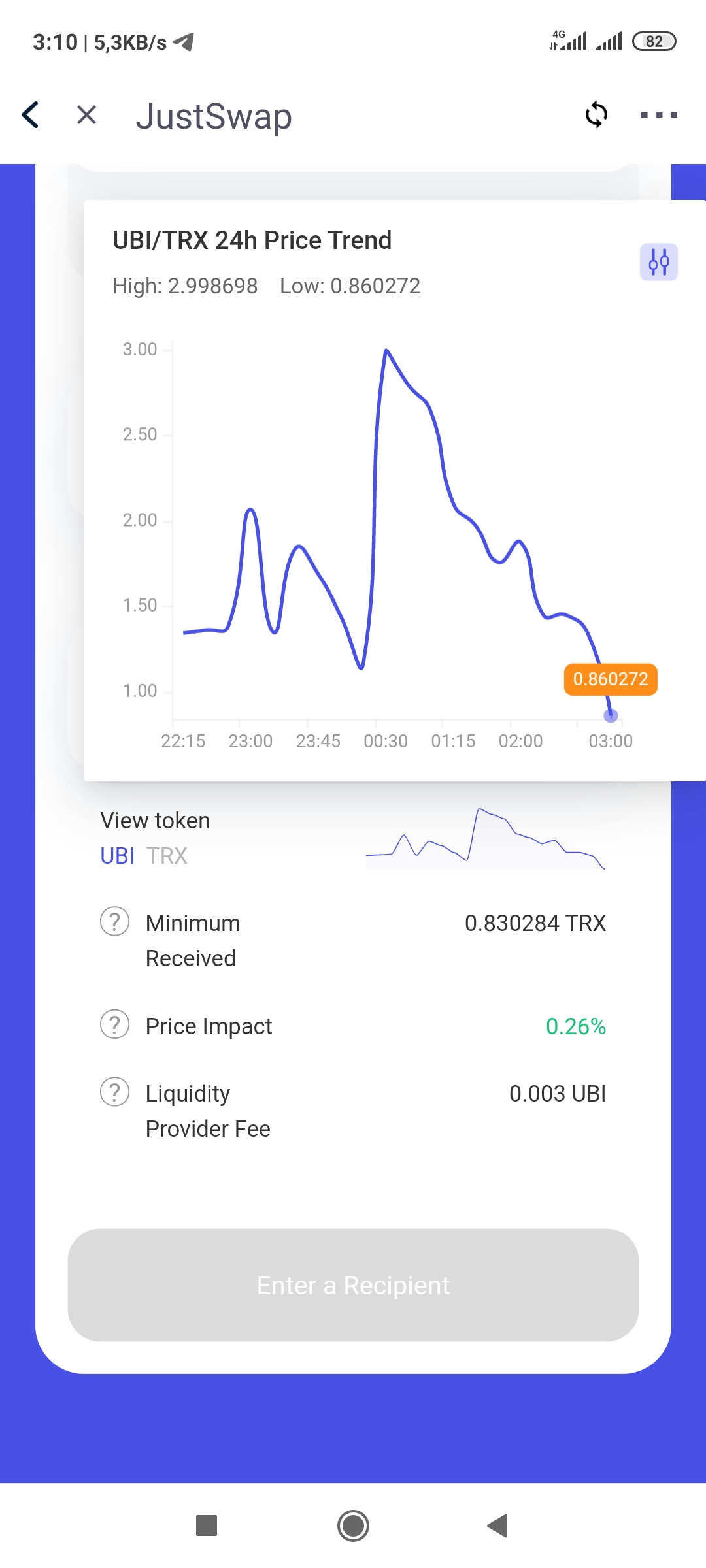
Task: Close the JustSwap page
Action: coord(86,115)
